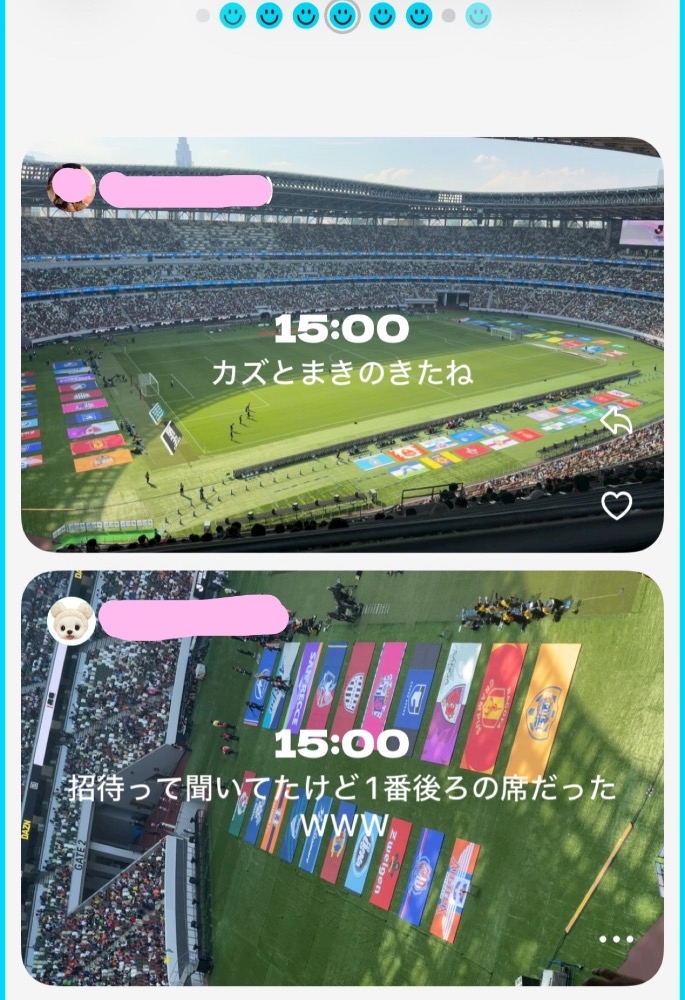The height and width of the screenshot is (1000, 685).
Task: Select the highlighted smiley with the gray ring
Action: pyautogui.click(x=342, y=16)
